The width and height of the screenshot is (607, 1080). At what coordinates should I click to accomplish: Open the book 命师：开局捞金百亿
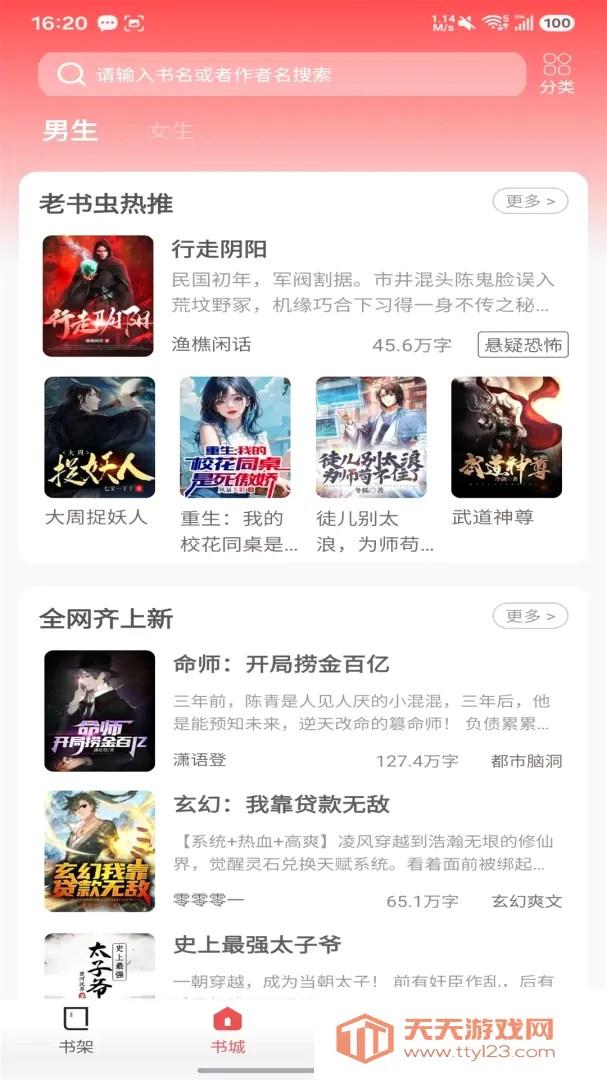[303, 711]
